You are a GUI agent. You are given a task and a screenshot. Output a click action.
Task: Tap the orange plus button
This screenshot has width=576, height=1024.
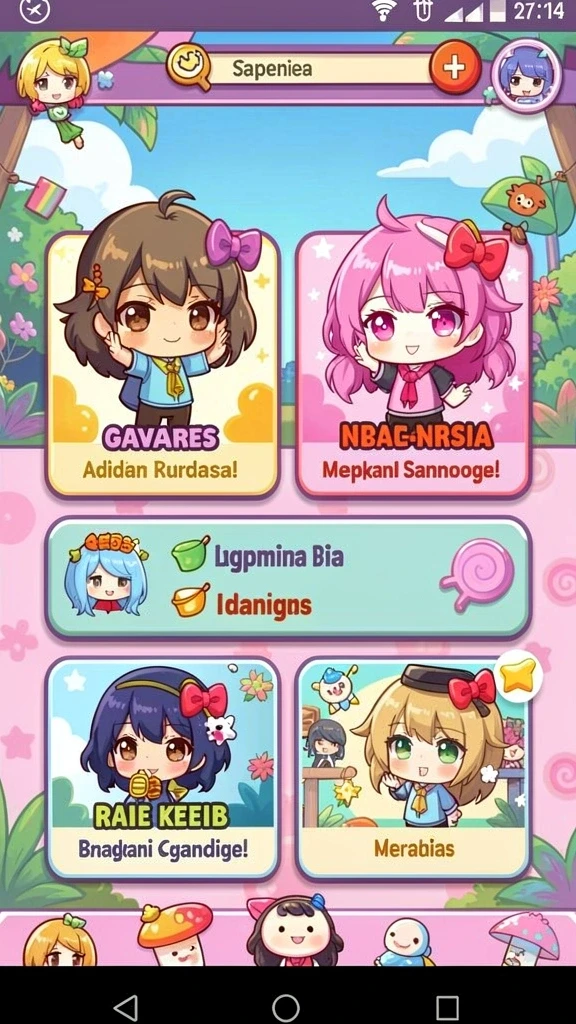tap(455, 67)
